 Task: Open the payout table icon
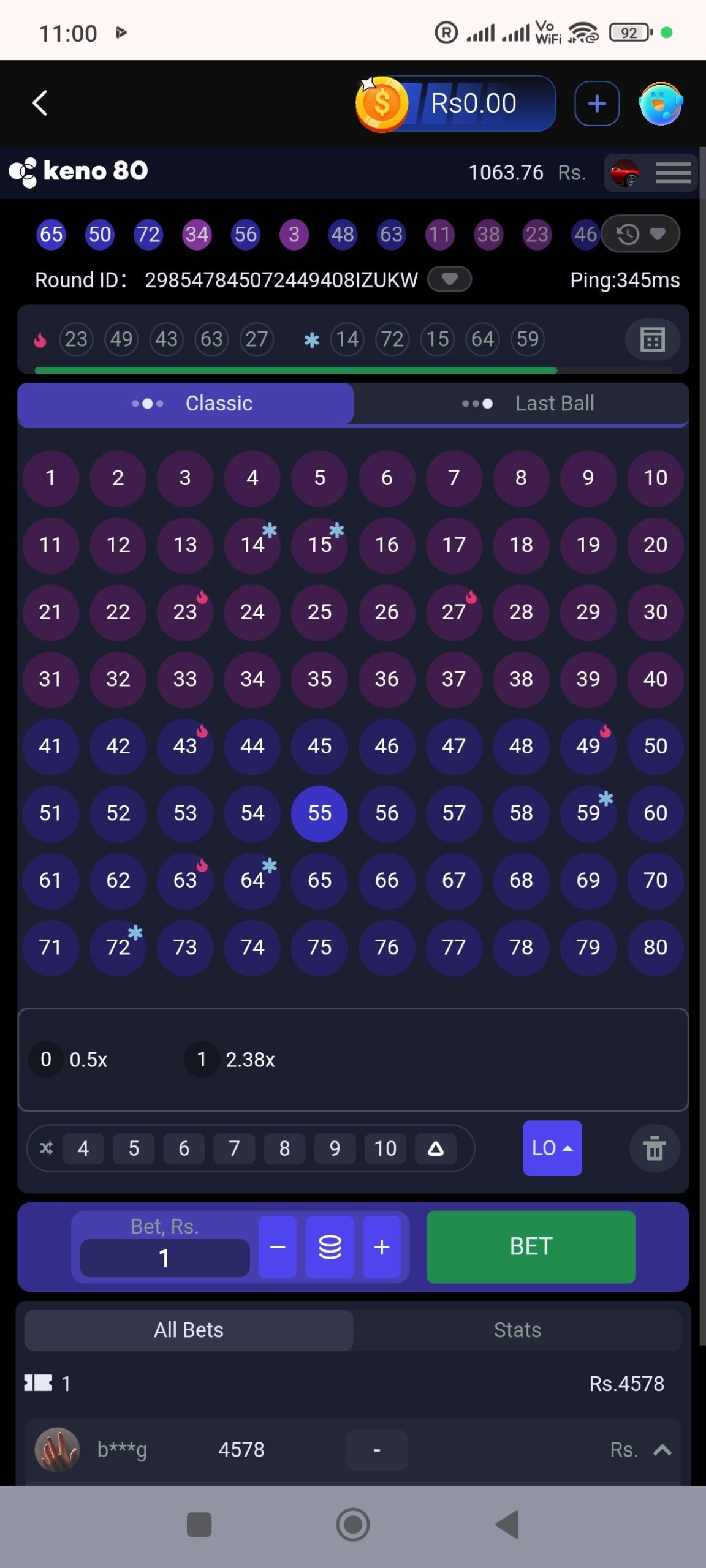pos(652,339)
